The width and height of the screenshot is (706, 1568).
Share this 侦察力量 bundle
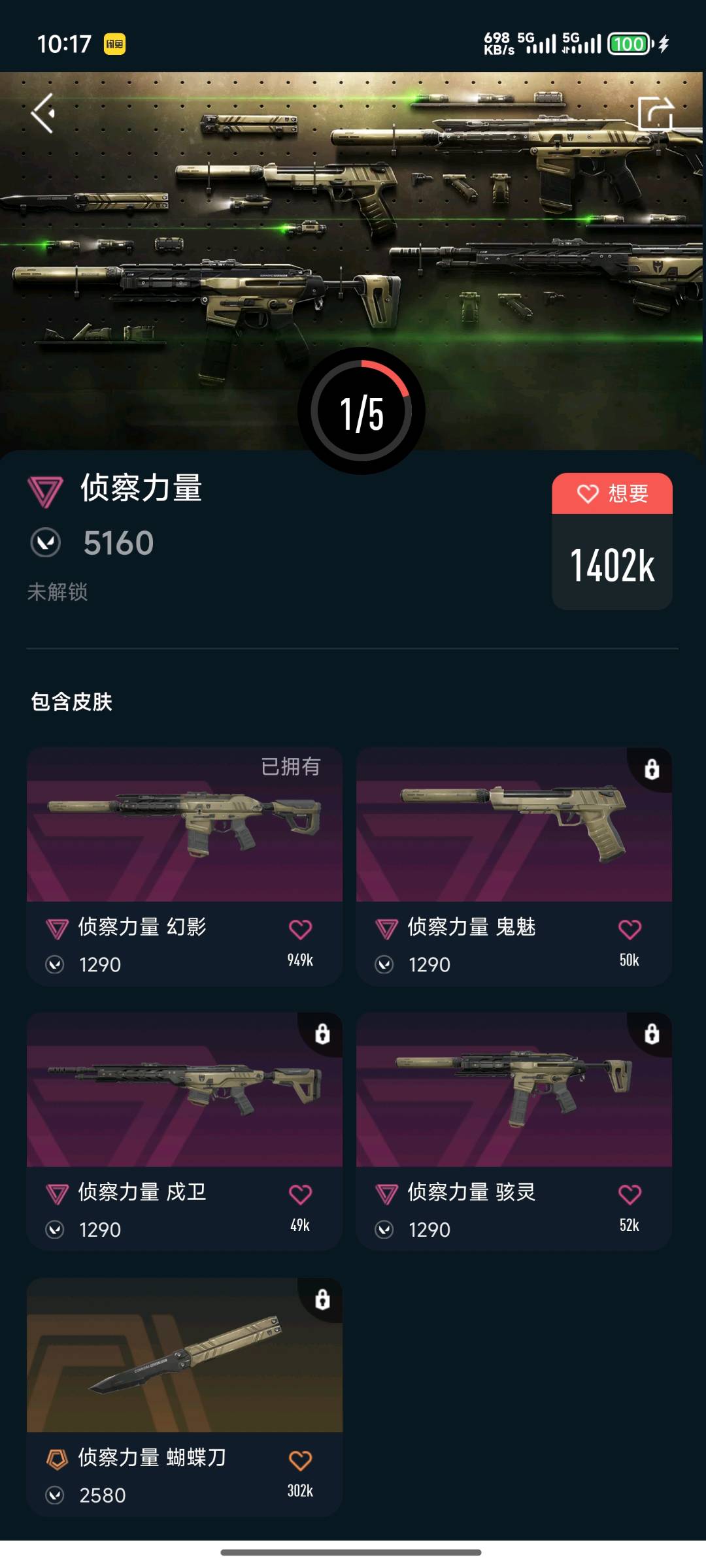click(x=655, y=114)
